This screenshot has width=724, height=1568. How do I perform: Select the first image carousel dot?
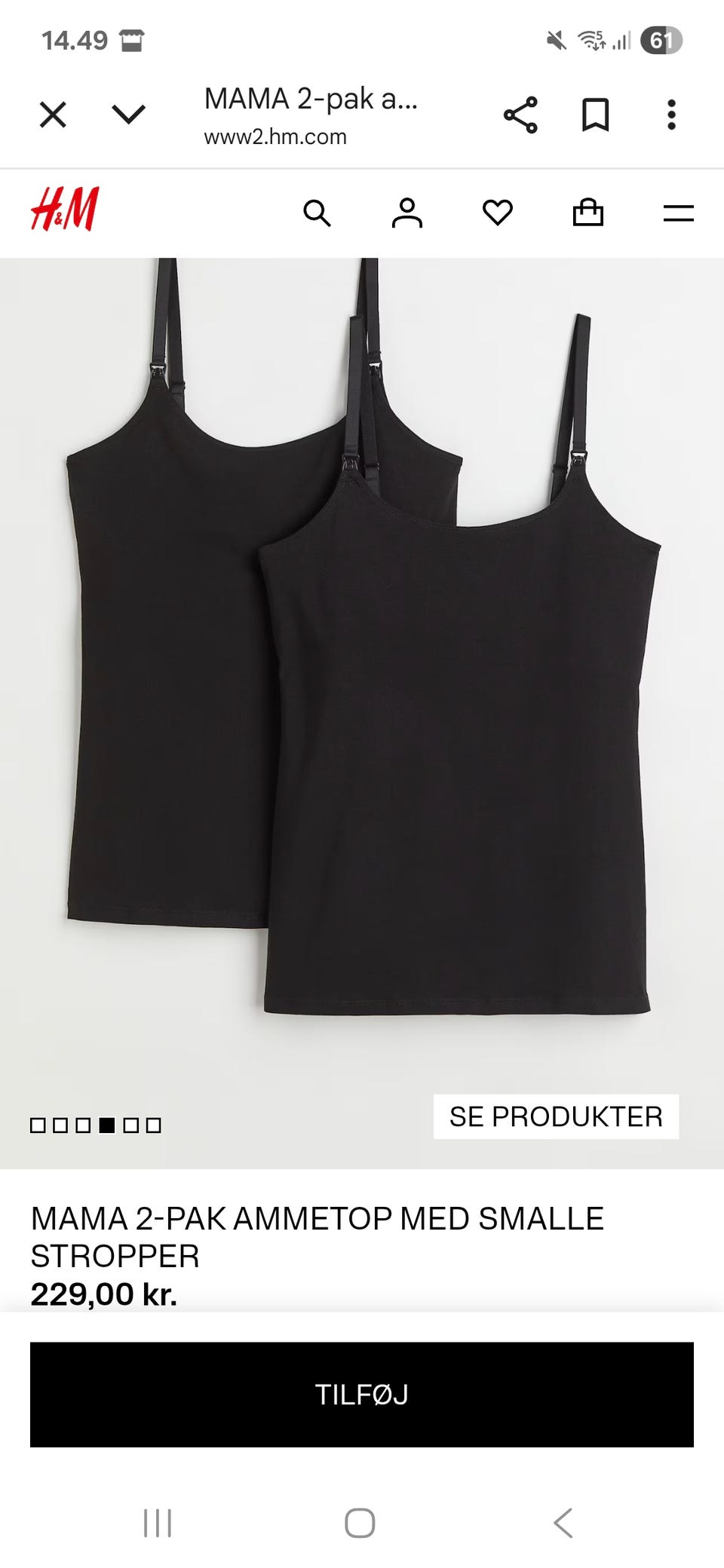[39, 1125]
